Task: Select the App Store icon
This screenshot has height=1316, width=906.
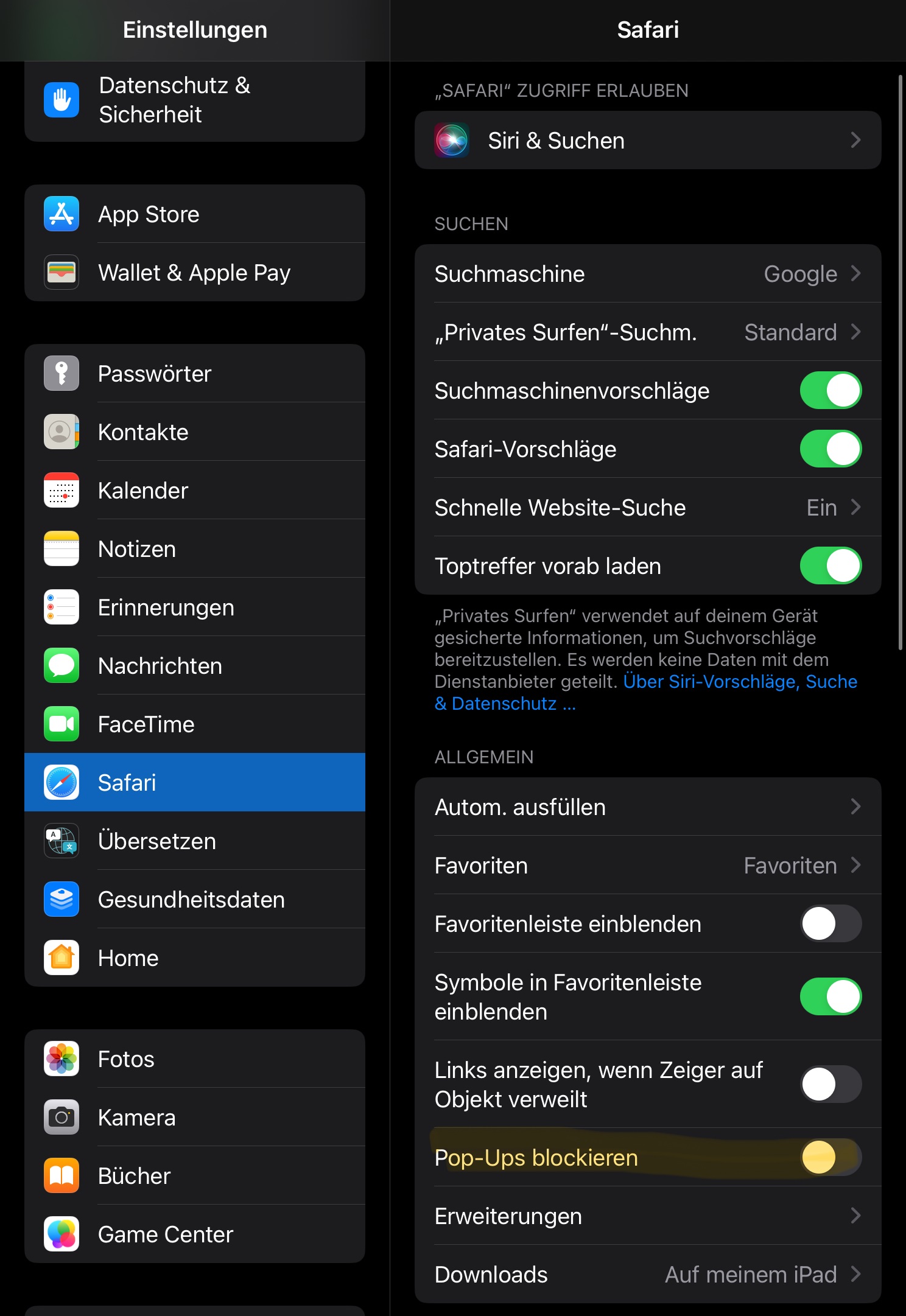Action: click(x=61, y=214)
